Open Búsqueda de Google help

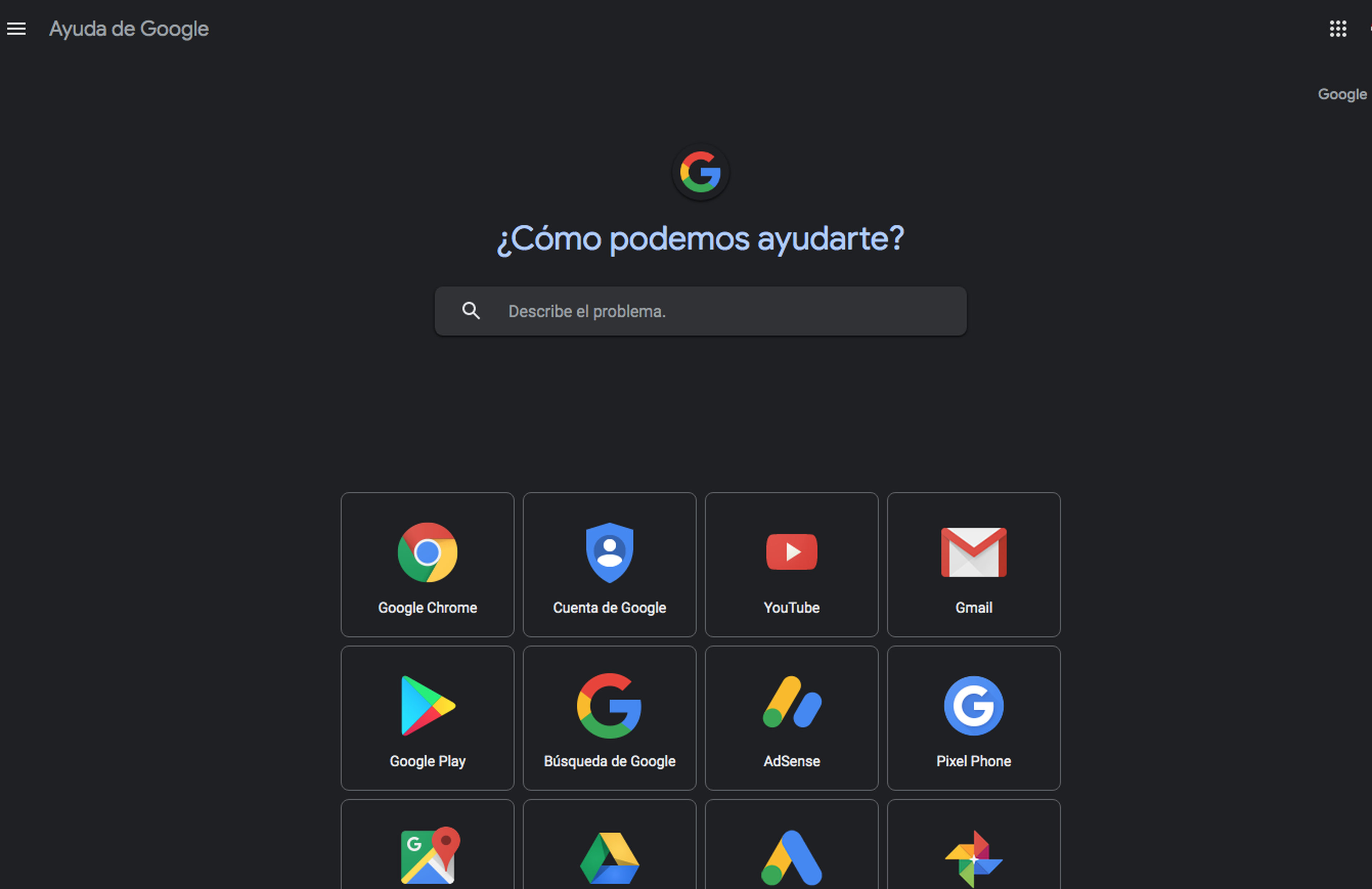point(609,718)
